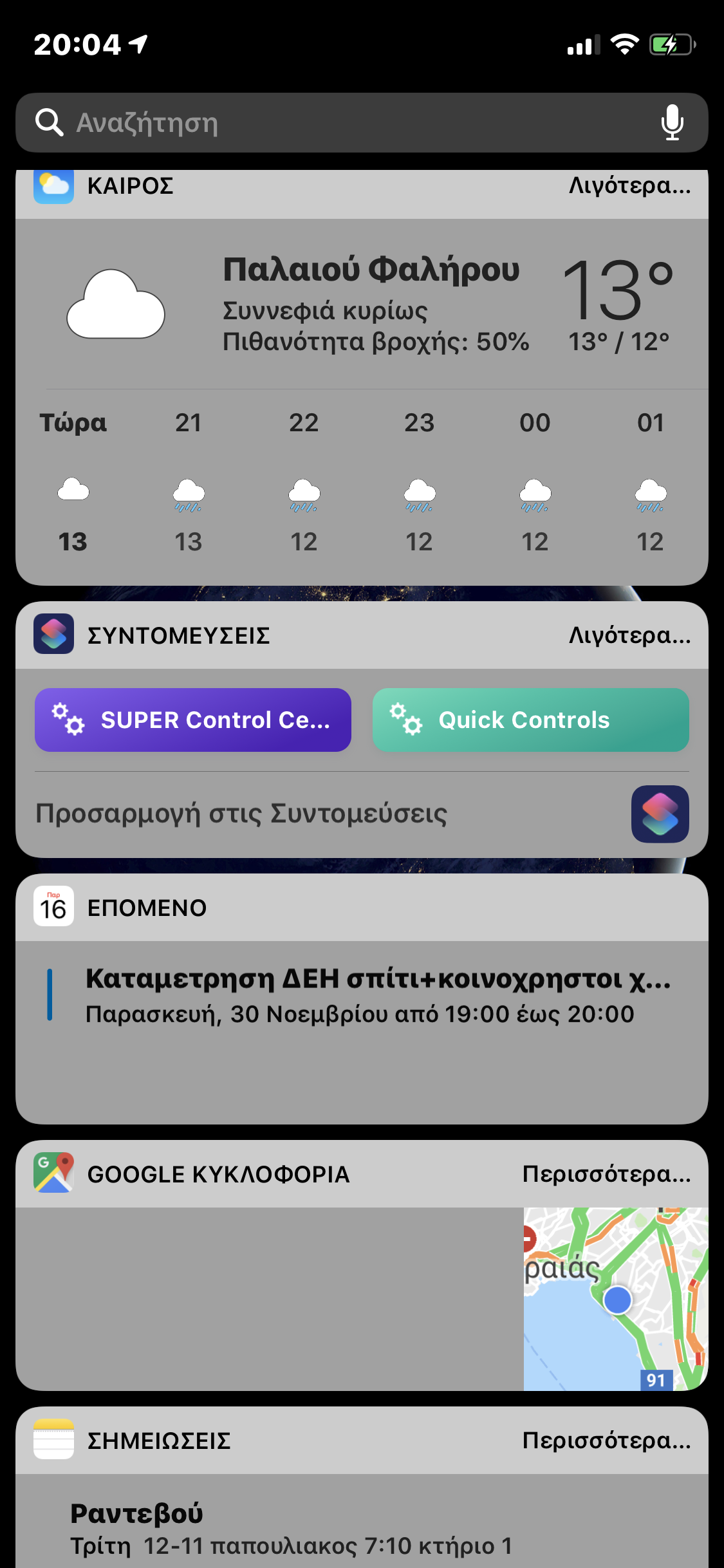Expand the ΣΗΜΕΙΩΣΕΙΣ widget with Περισσότερα
The width and height of the screenshot is (724, 1568).
606,1441
